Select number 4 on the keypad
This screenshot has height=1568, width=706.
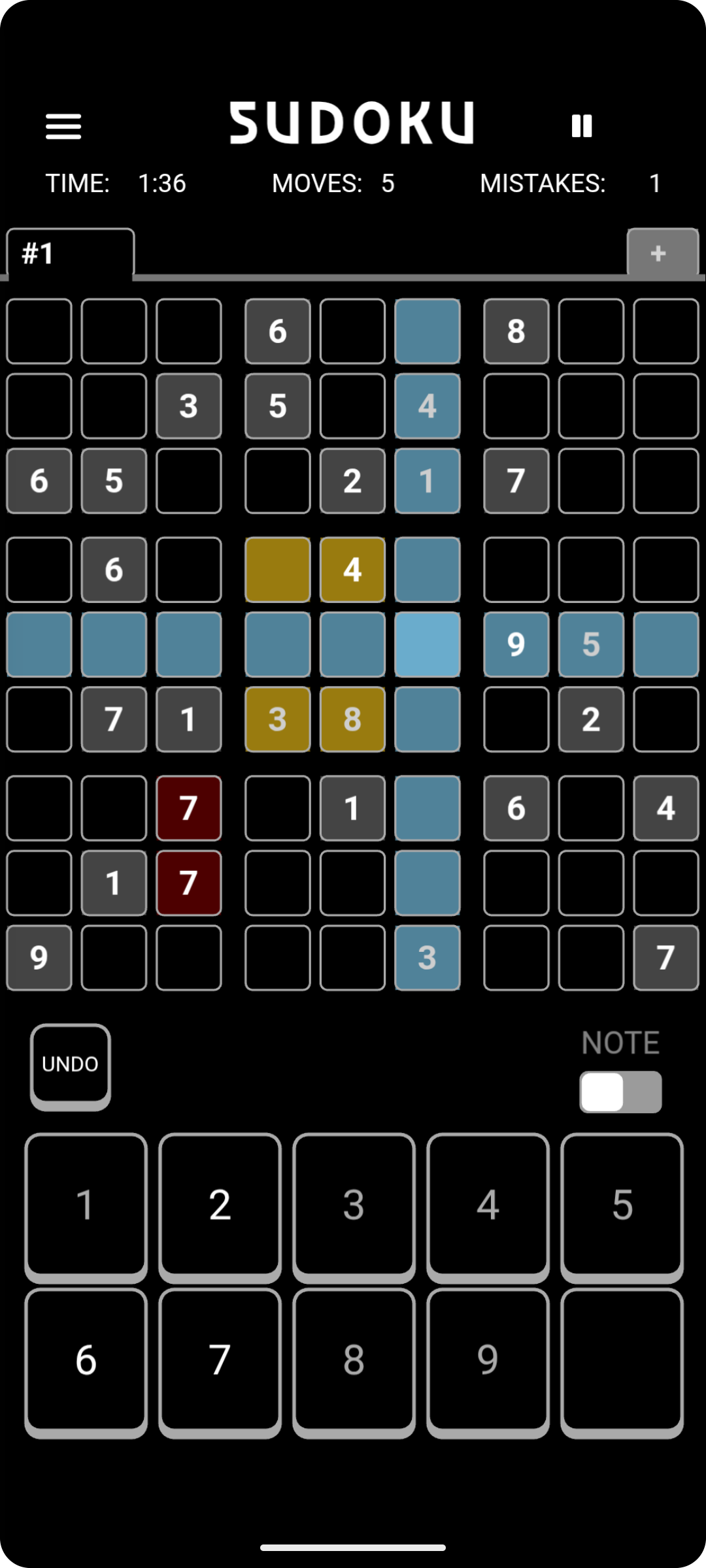click(488, 1205)
